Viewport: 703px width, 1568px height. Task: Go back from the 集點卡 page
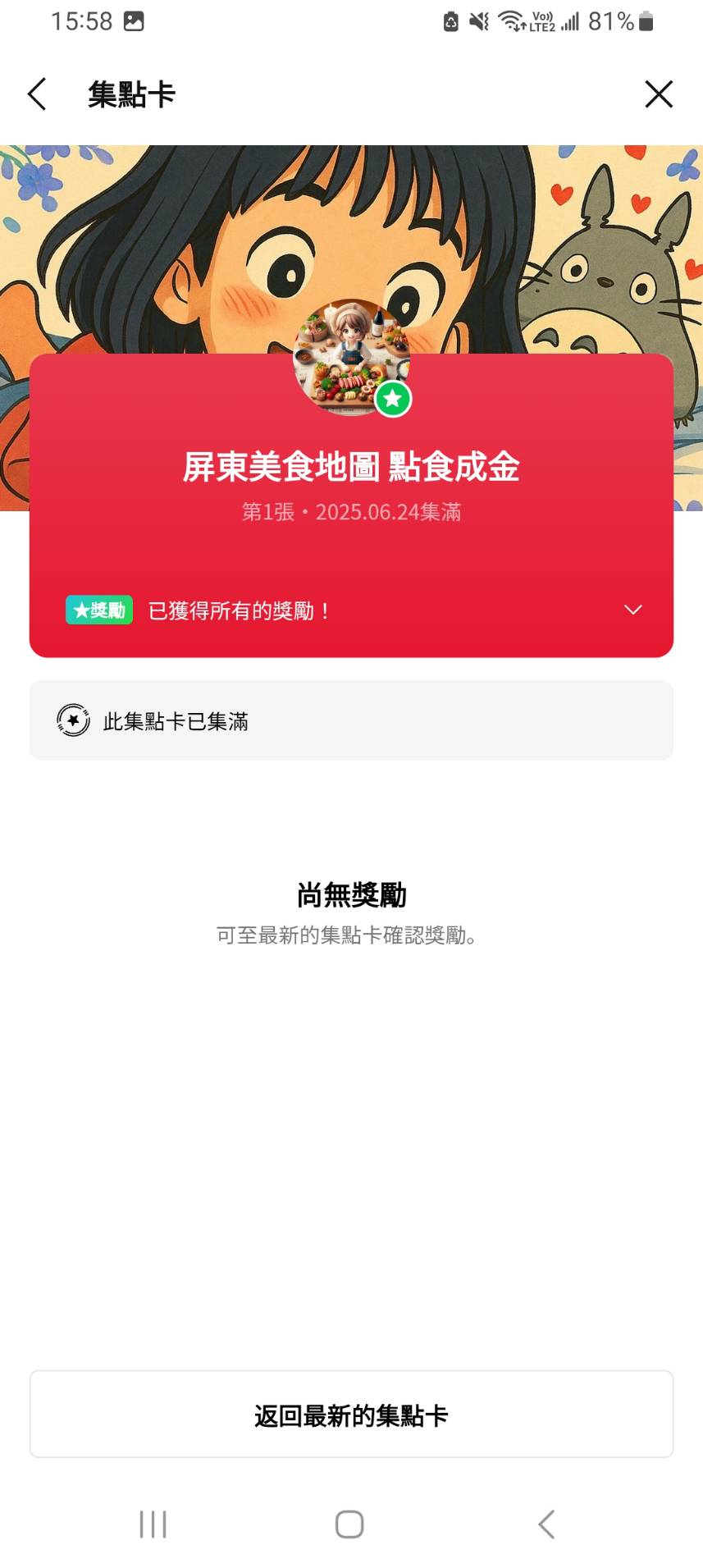[x=38, y=94]
